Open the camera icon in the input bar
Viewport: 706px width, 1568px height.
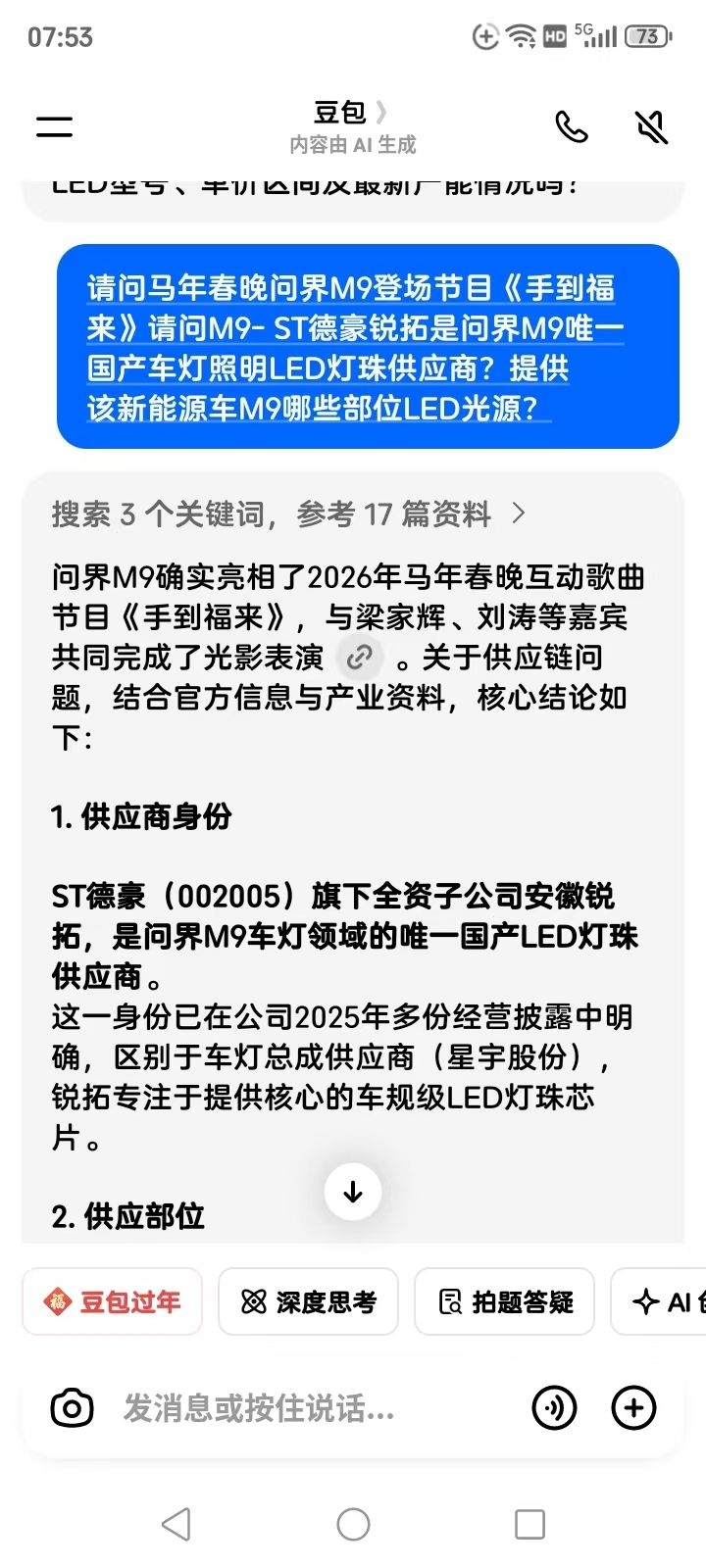[72, 1408]
